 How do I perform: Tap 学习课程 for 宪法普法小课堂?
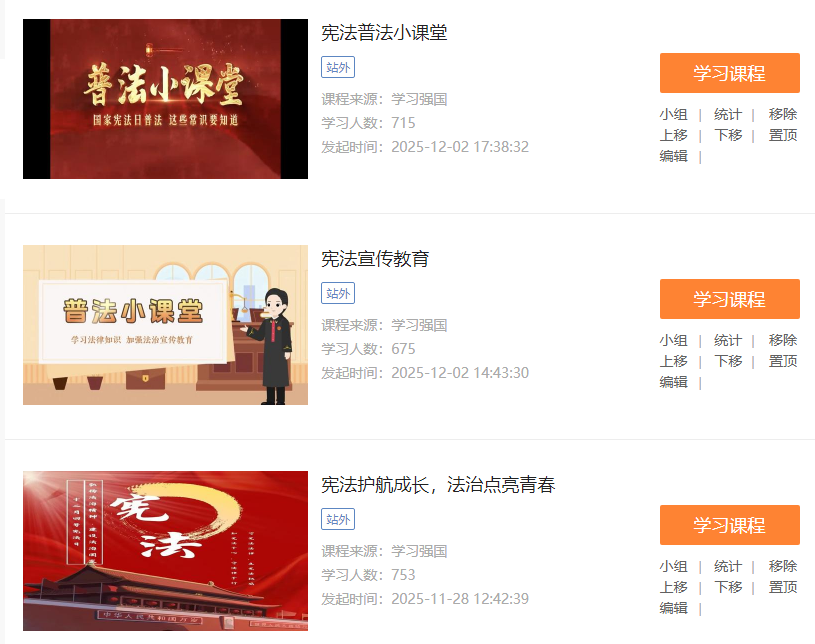tap(729, 73)
